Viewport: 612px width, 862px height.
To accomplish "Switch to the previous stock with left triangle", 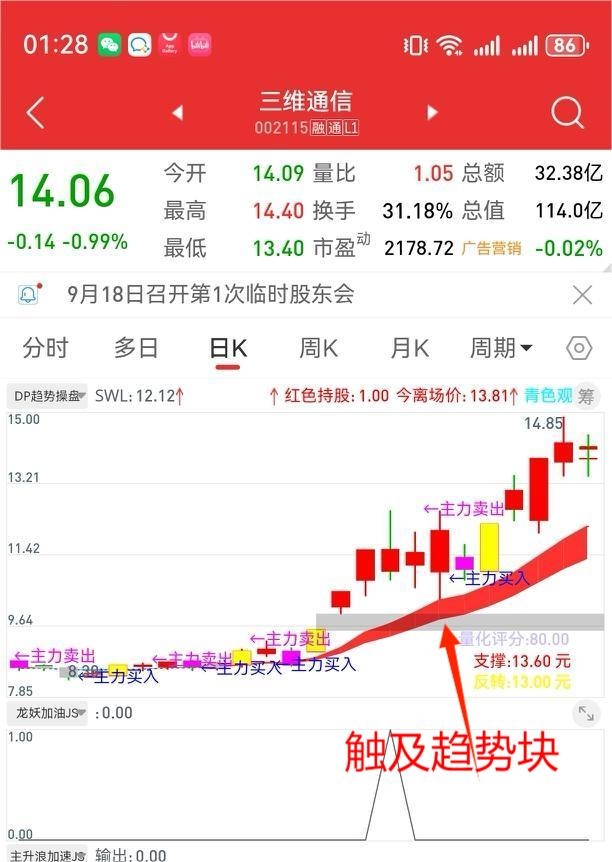I will click(x=177, y=113).
